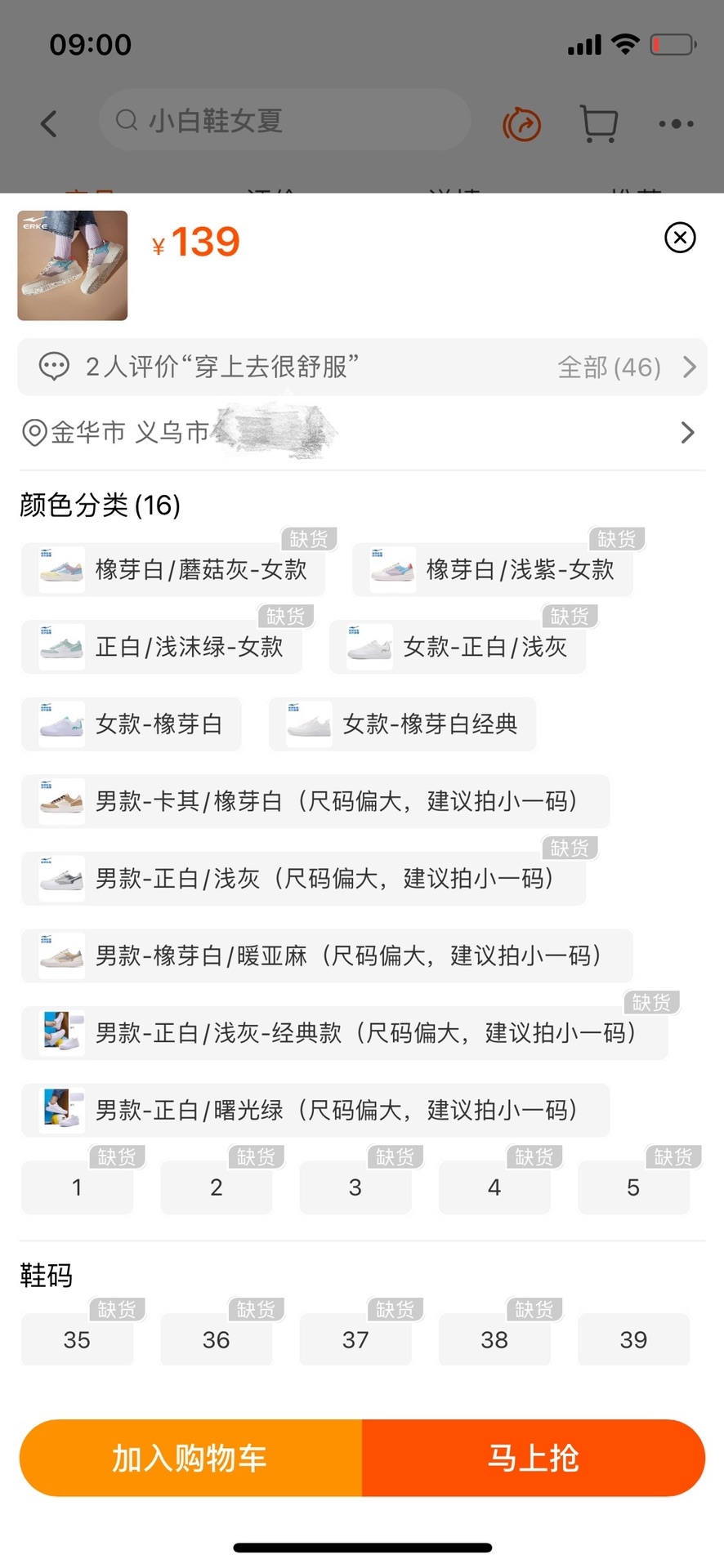Close the product options sheet
Image resolution: width=724 pixels, height=1568 pixels.
[680, 238]
